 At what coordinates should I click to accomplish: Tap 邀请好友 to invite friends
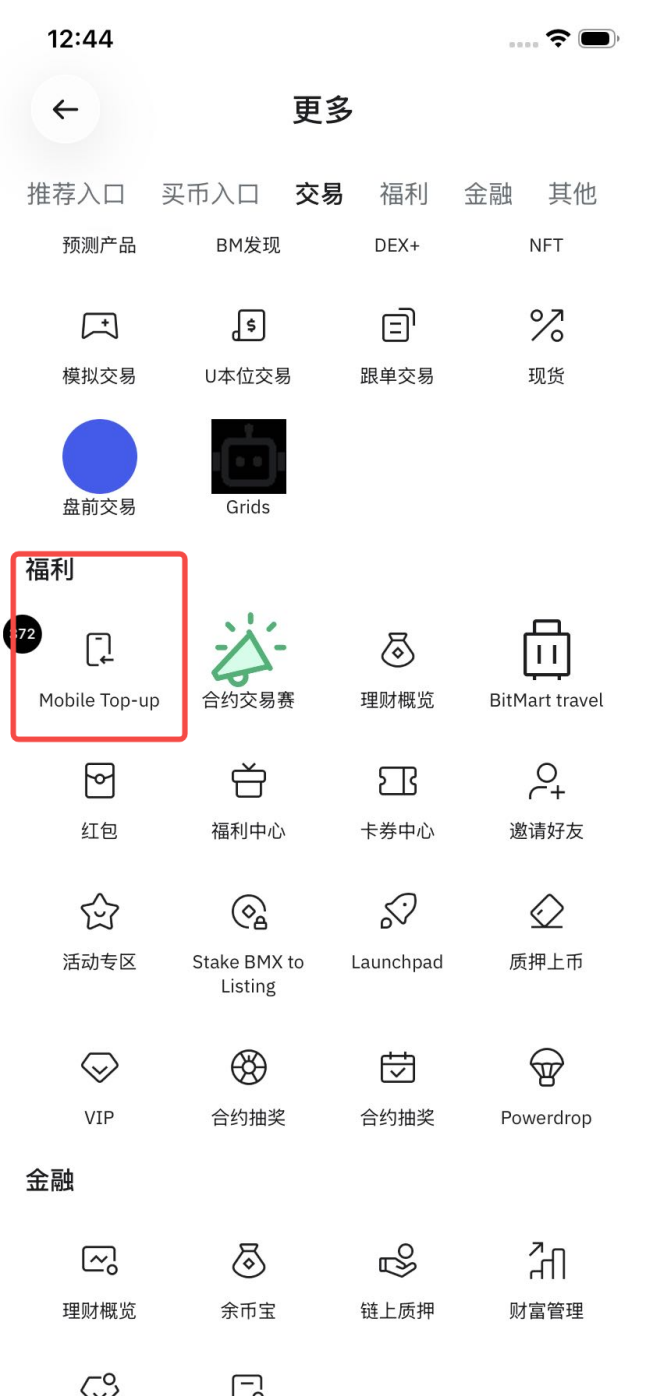coord(546,796)
